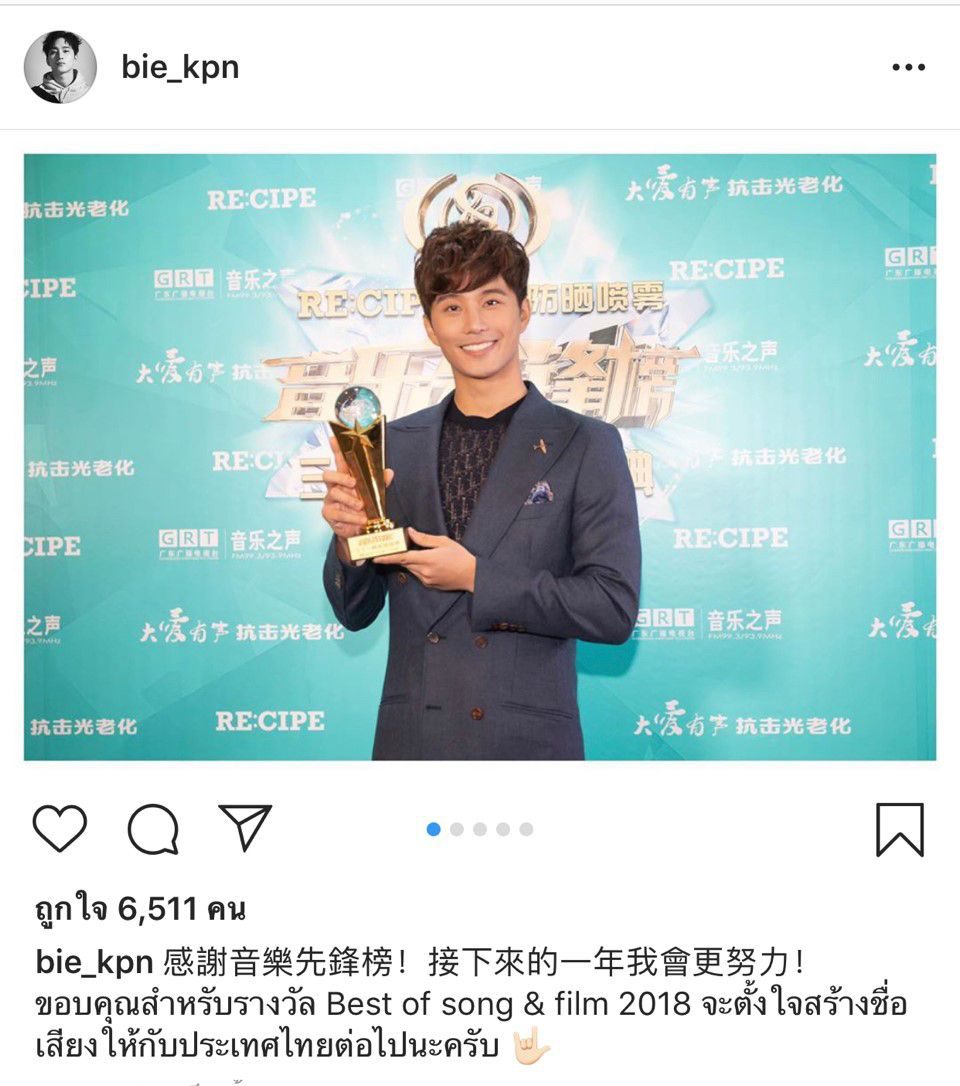
Task: Open the bie_kpn username in the caption
Action: [x=94, y=963]
